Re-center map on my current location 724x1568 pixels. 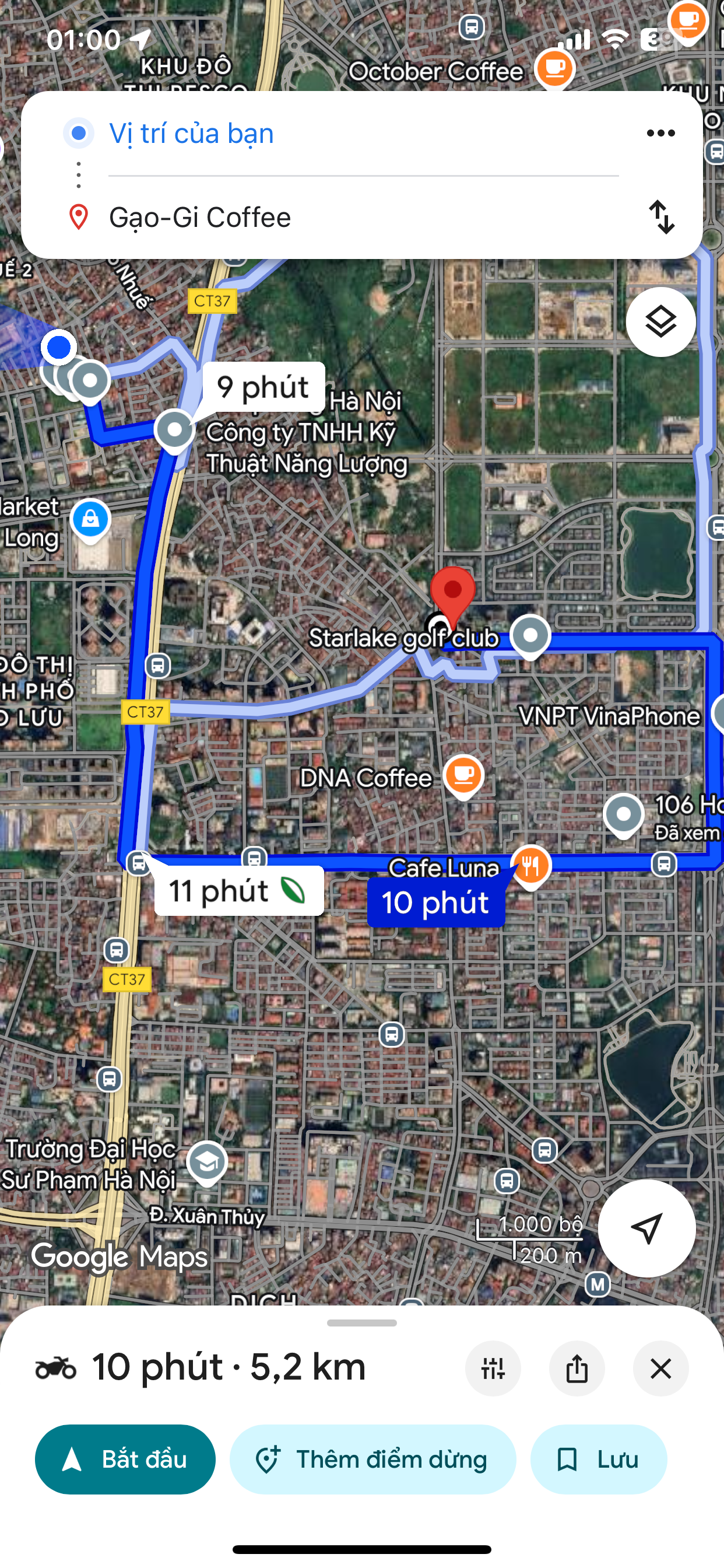coord(646,1228)
